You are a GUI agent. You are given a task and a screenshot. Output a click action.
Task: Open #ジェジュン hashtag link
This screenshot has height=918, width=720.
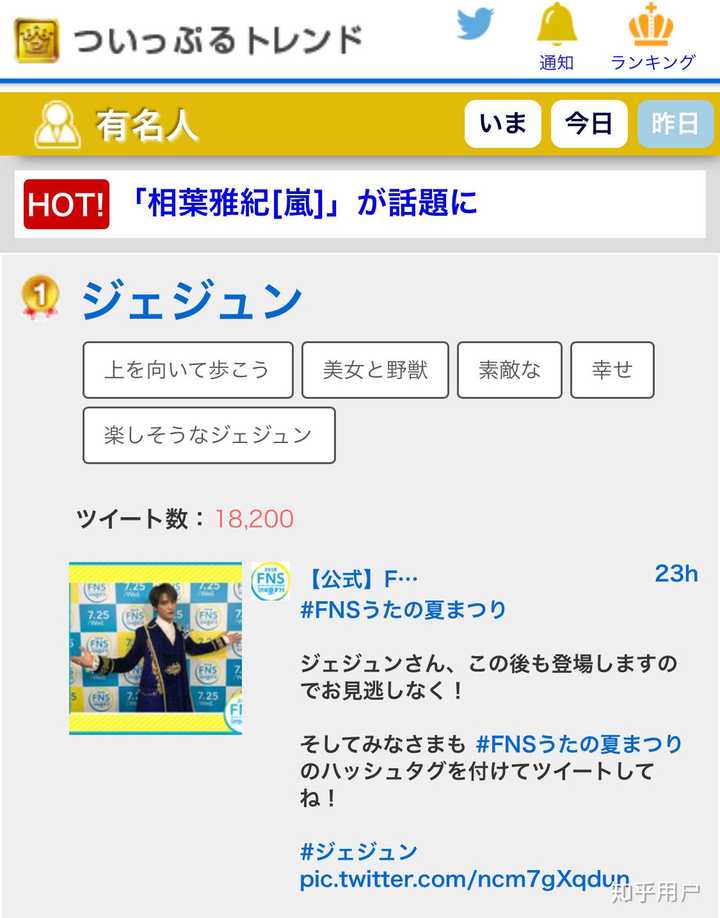(x=358, y=852)
